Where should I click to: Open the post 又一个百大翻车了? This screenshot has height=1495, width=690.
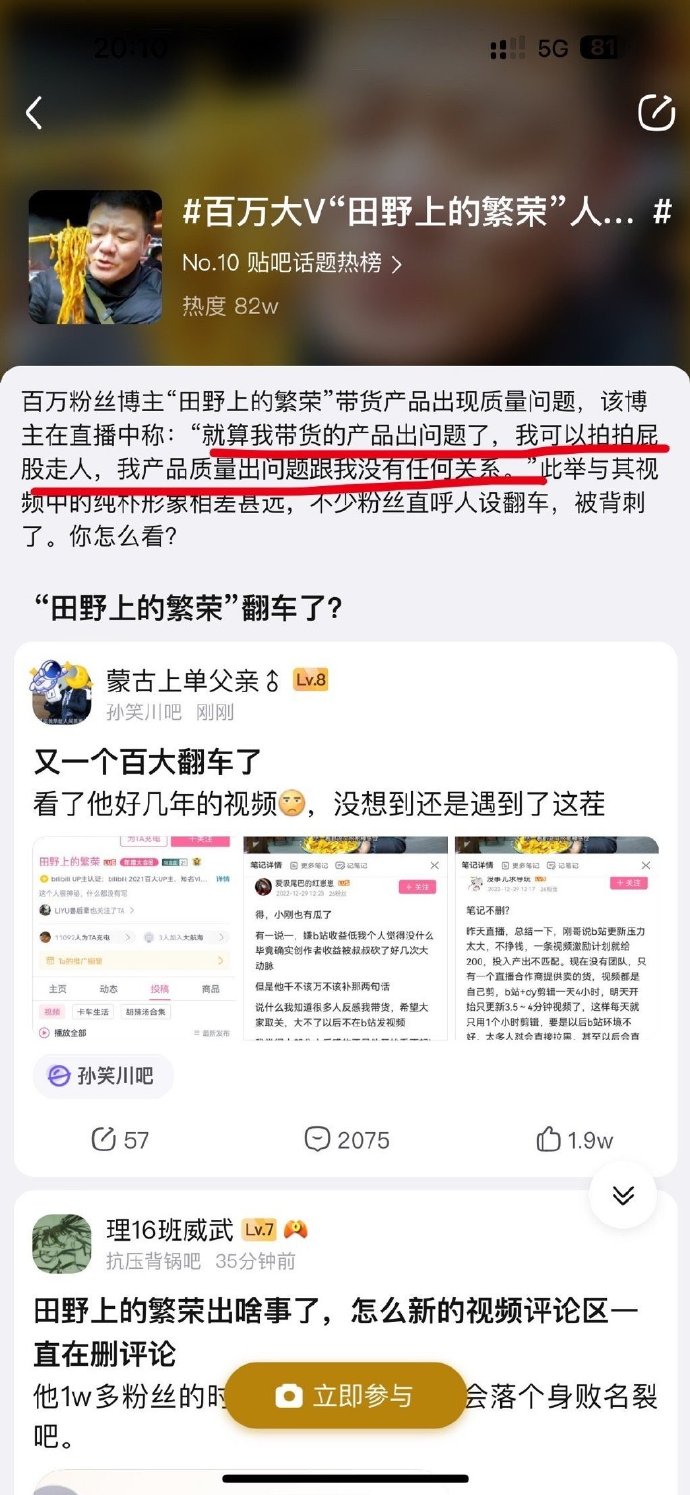pyautogui.click(x=148, y=761)
